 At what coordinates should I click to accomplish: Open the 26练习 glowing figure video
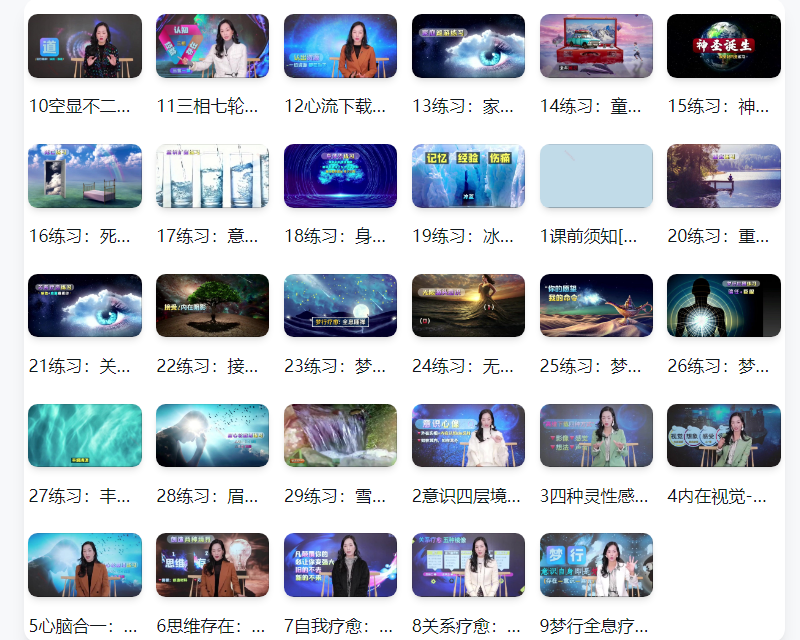[724, 306]
